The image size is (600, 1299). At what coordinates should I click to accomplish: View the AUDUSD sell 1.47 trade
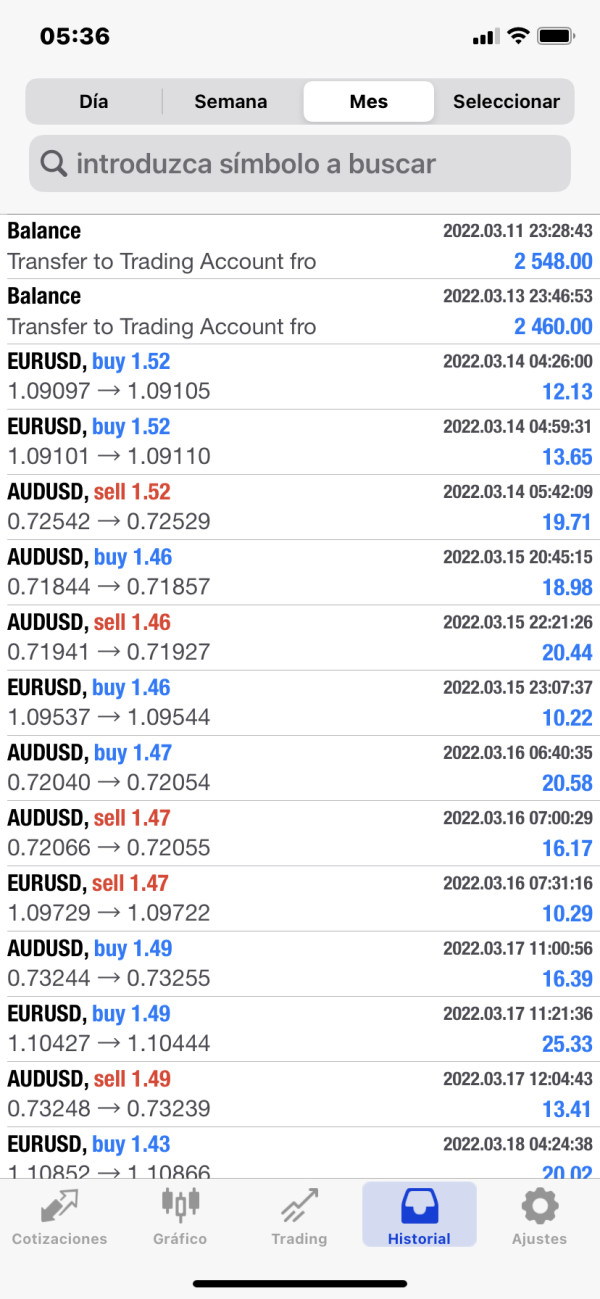pyautogui.click(x=300, y=832)
